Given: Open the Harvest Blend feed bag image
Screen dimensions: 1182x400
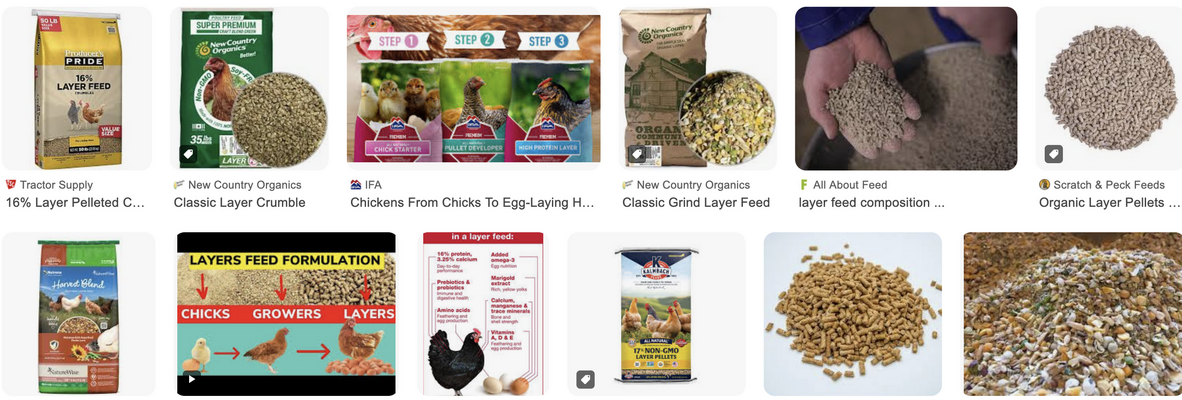Looking at the screenshot, I should 78,314.
